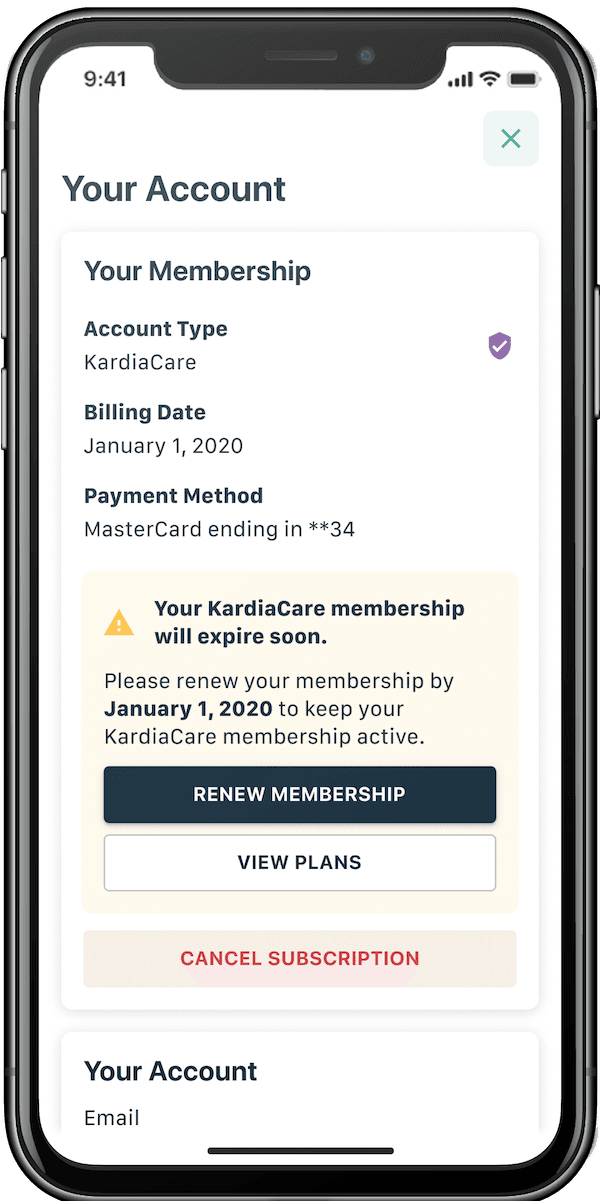Cancel the KardiaCare subscription
The image size is (600, 1201).
pos(300,958)
